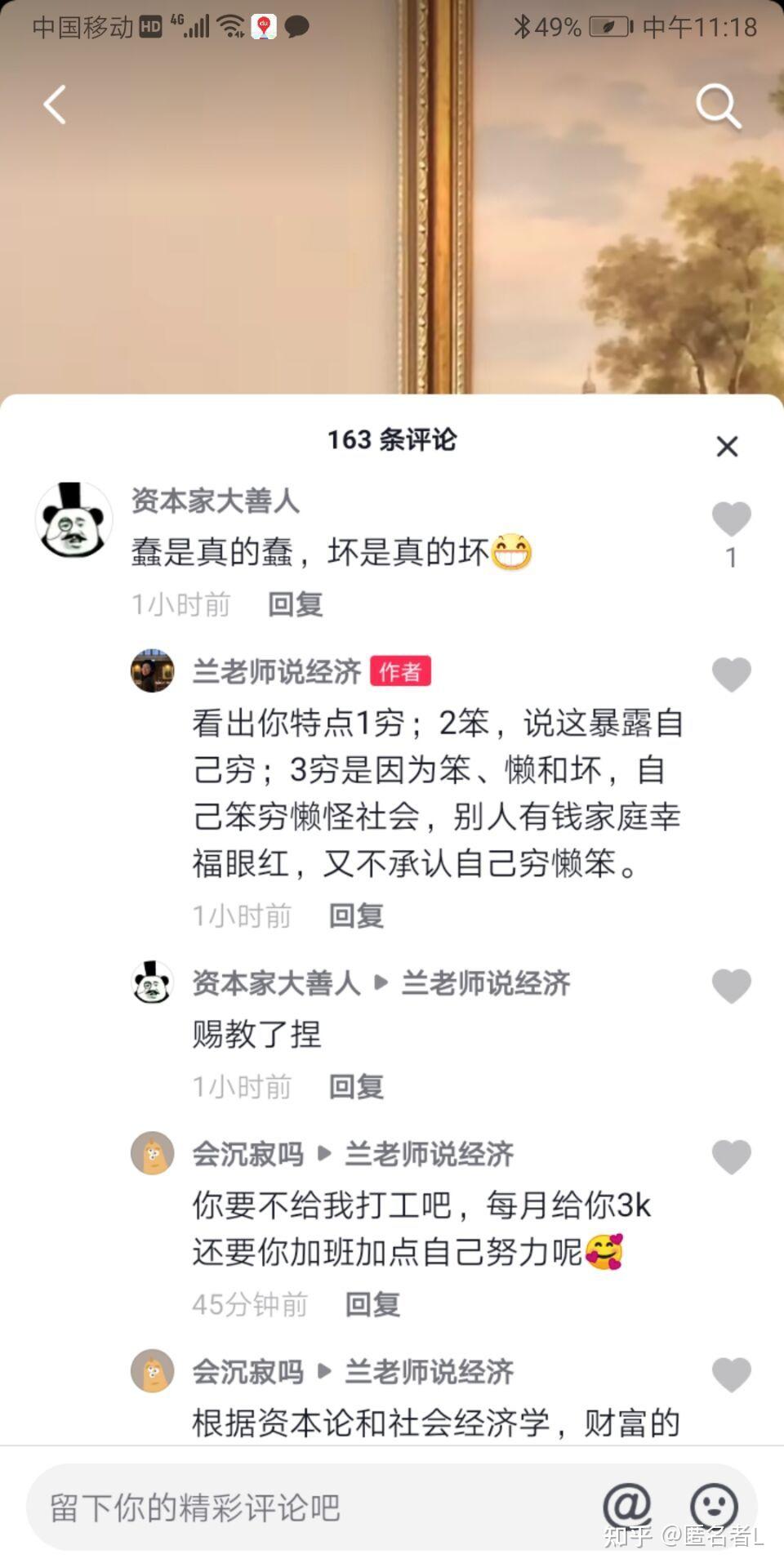Close the 163 条评论 comments panel
The height and width of the screenshot is (1568, 784).
[727, 447]
